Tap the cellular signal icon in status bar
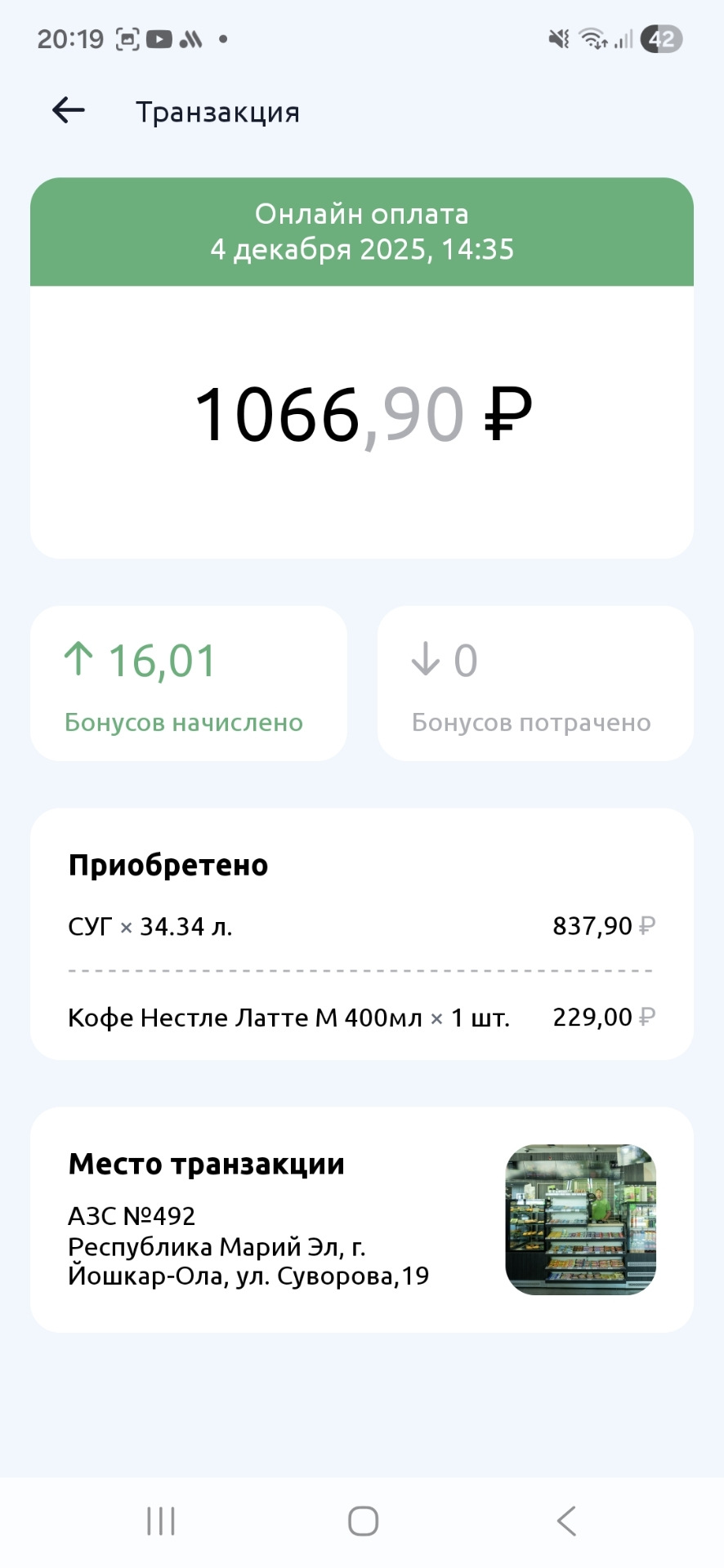 (x=624, y=38)
